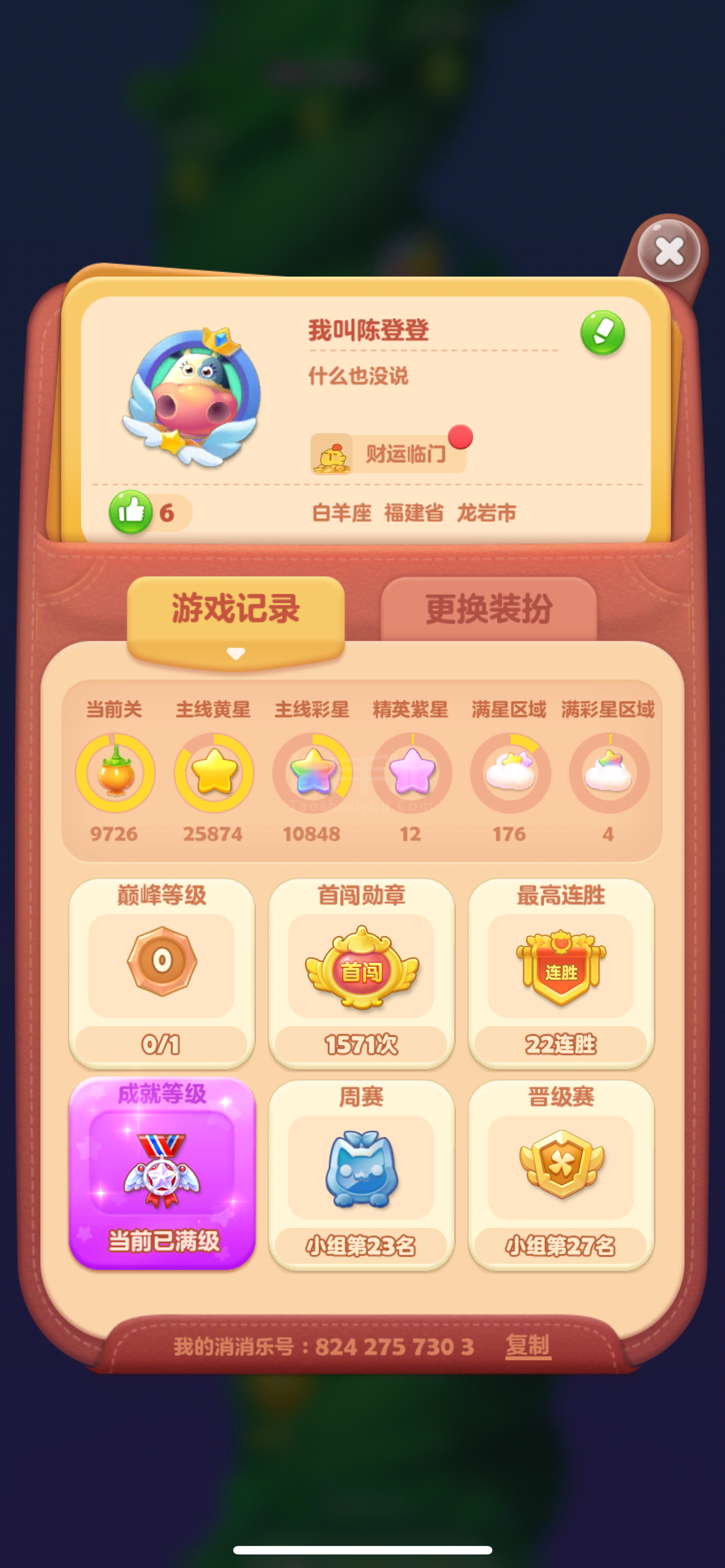Open the 成就等级 card
725x1568 pixels.
coord(161,1173)
